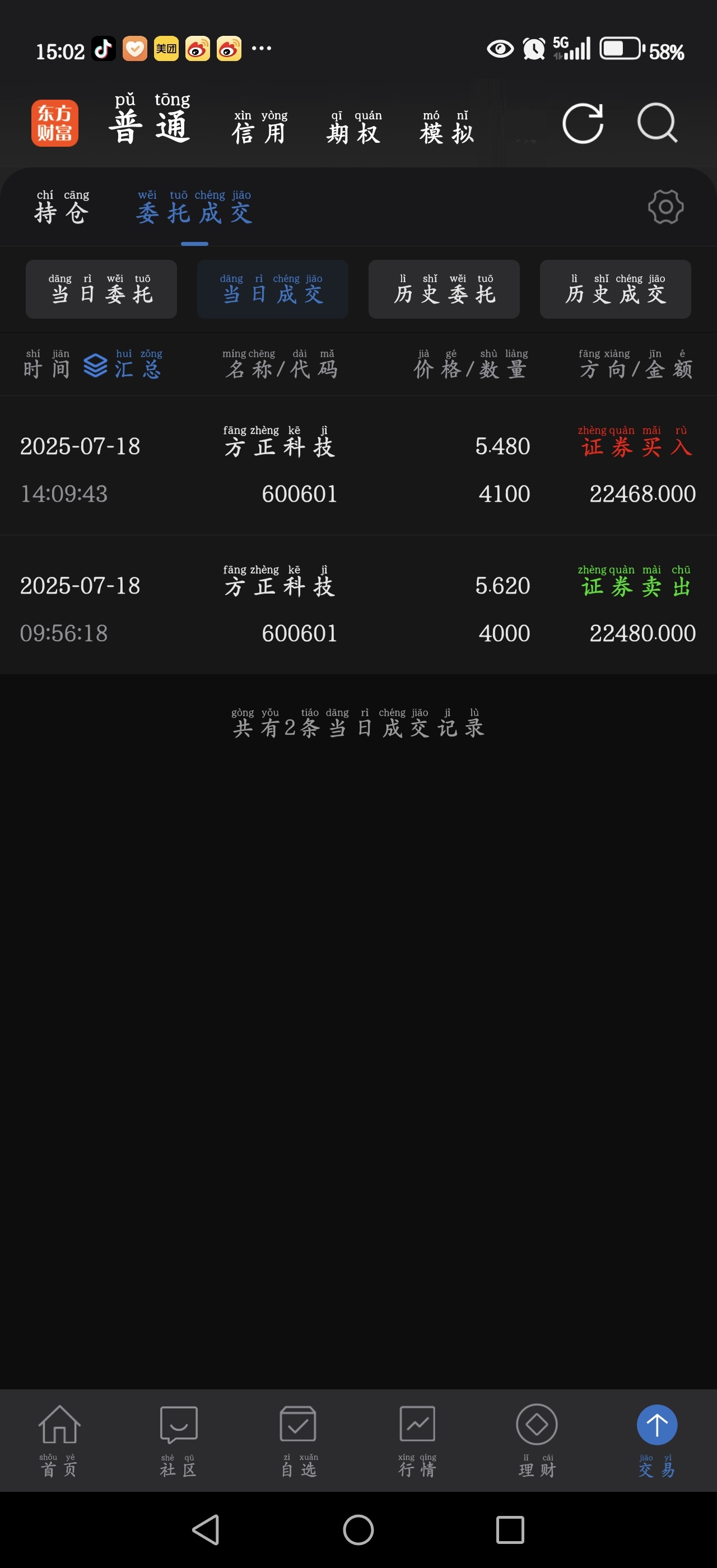Switch to the 行情 market tab
This screenshot has width=717, height=1568.
click(417, 1441)
